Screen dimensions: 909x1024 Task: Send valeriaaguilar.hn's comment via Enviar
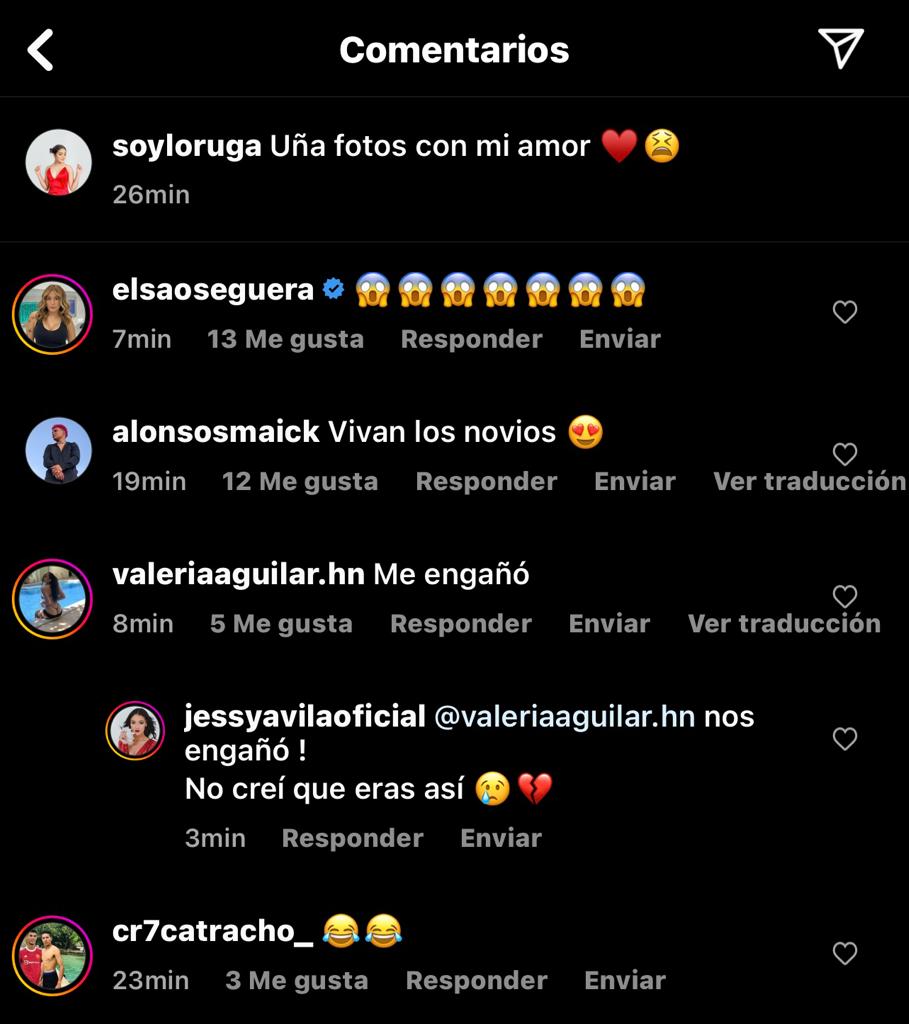pos(609,624)
